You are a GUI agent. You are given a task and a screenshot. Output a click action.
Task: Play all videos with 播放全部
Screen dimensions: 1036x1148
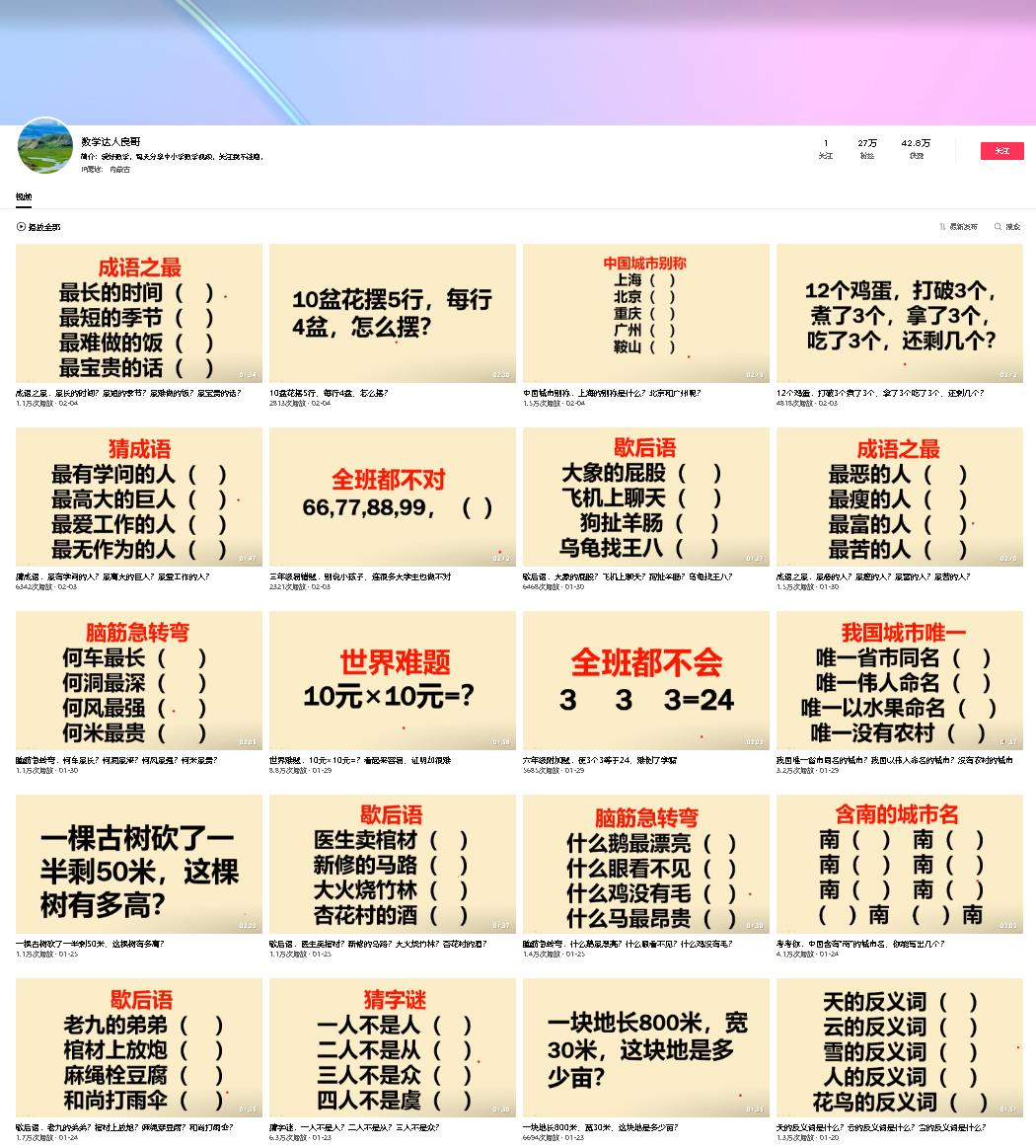[38, 227]
